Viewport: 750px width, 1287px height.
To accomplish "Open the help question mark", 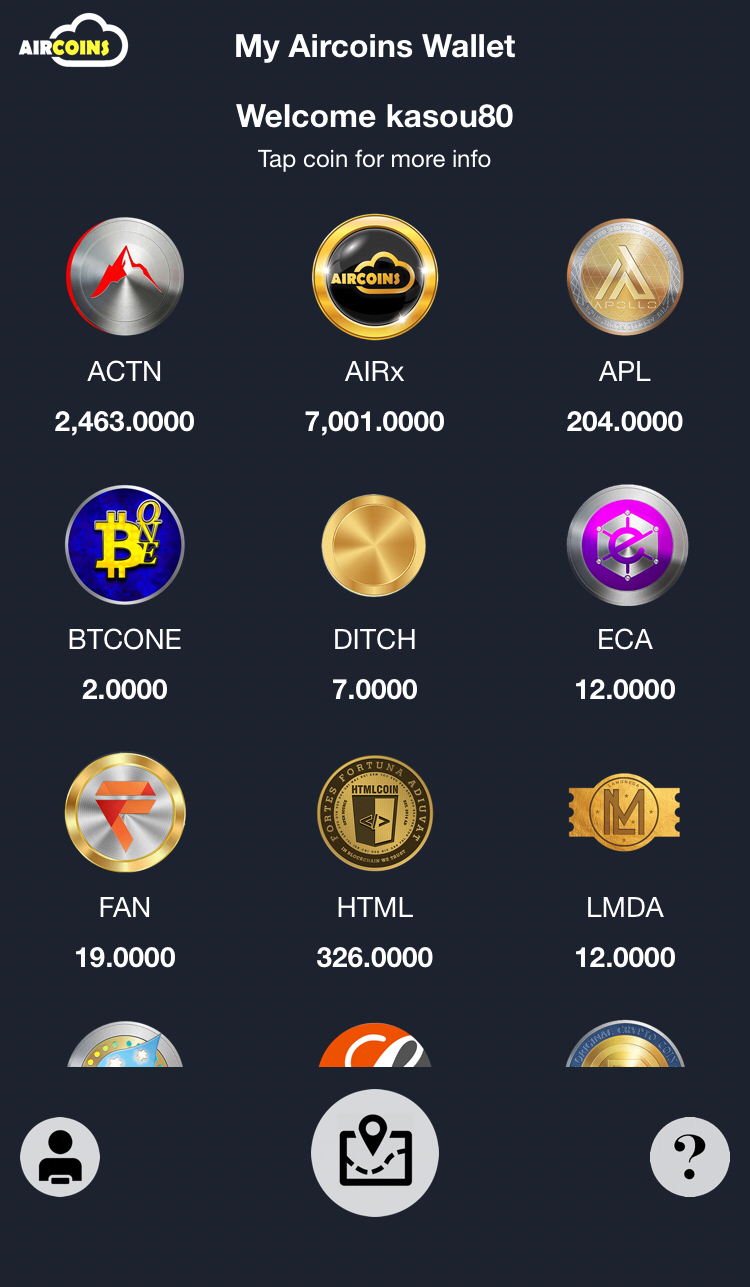I will [690, 1157].
